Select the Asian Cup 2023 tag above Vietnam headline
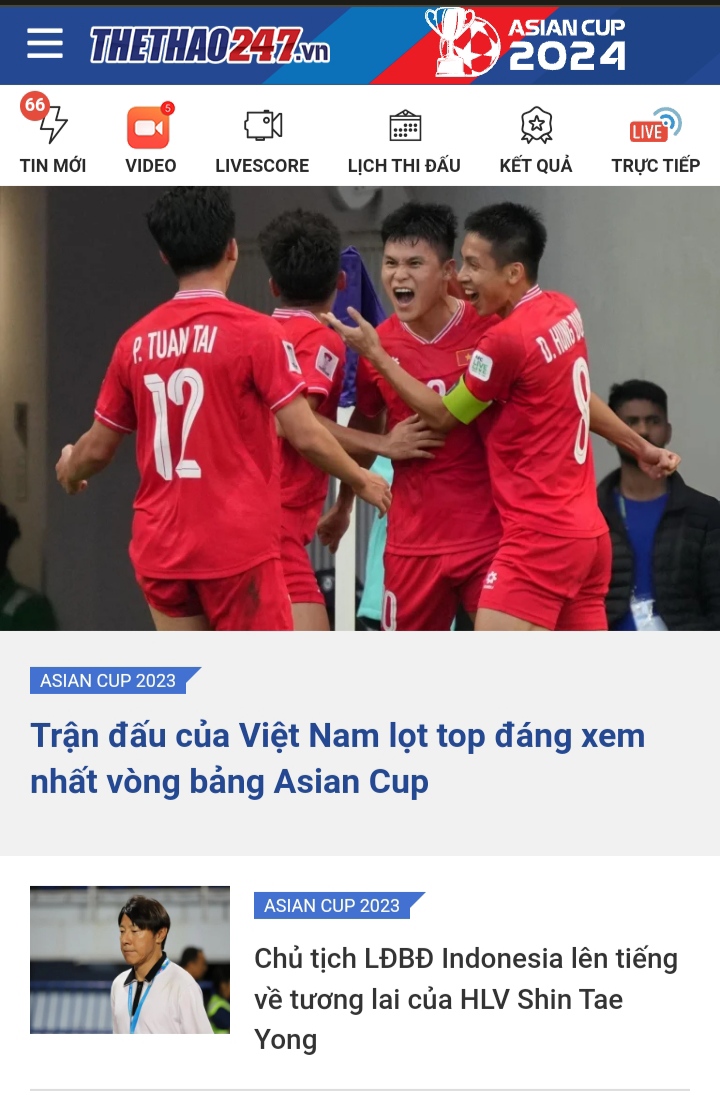Viewport: 720px width, 1095px height. [110, 681]
